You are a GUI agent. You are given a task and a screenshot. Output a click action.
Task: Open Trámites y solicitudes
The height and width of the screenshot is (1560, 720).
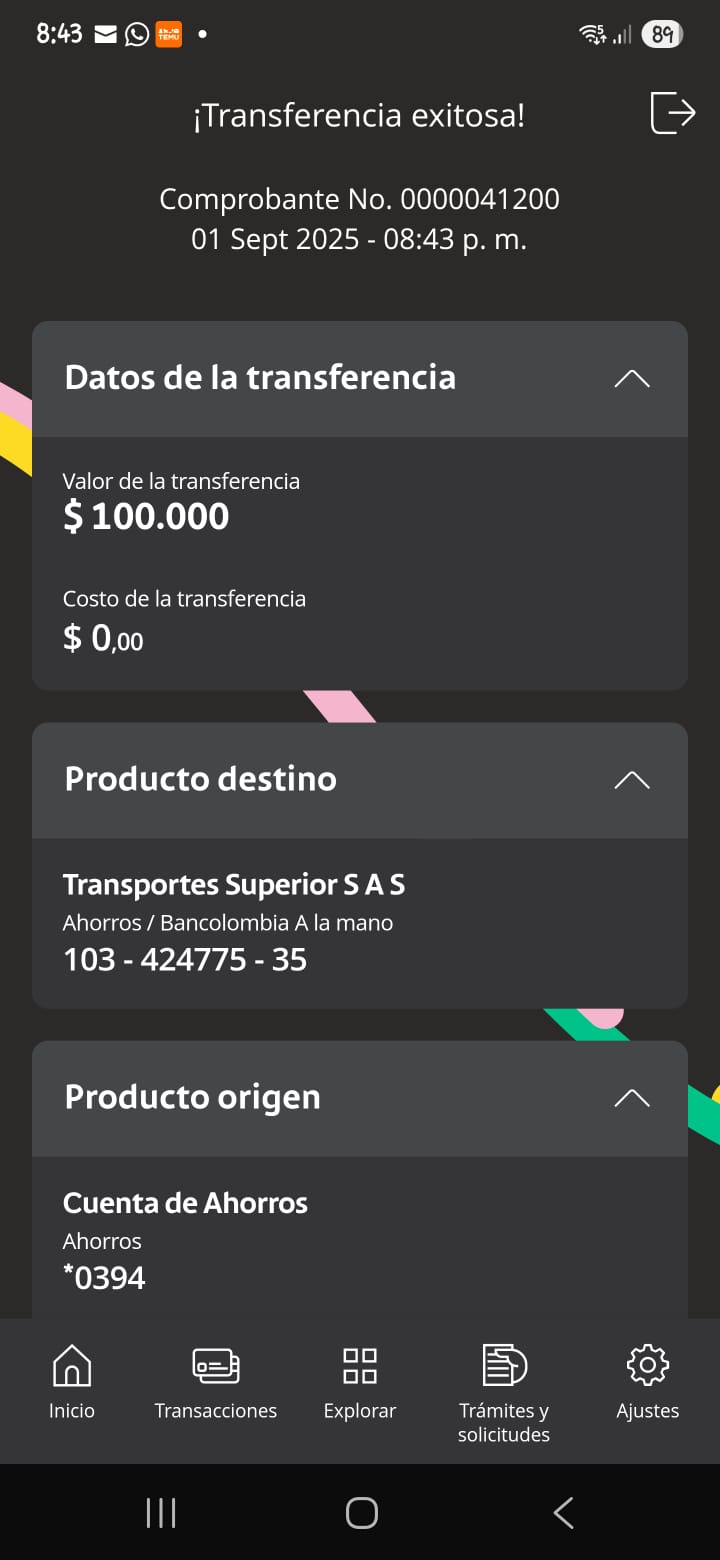click(504, 1392)
